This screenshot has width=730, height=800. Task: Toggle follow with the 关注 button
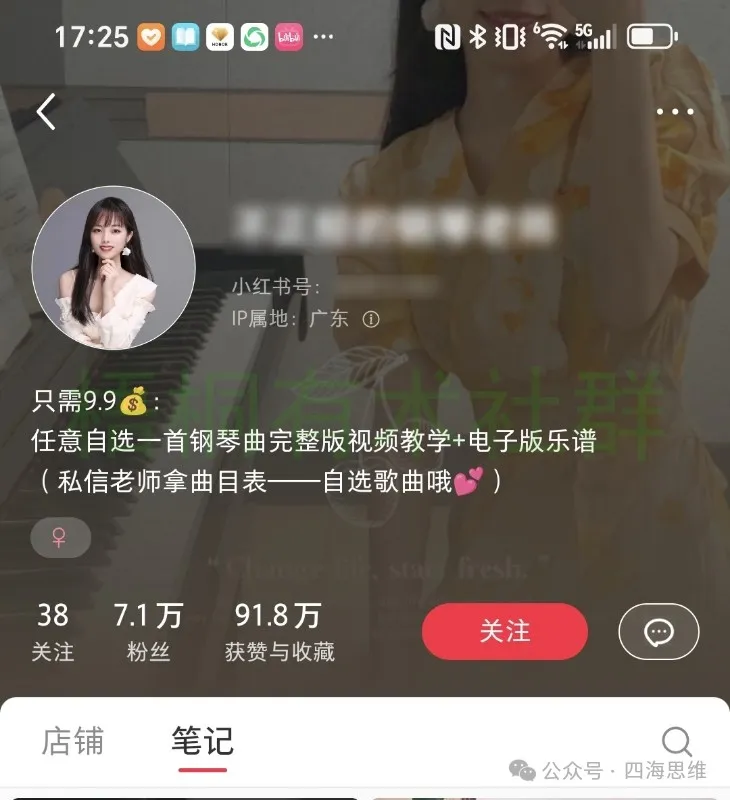[x=504, y=632]
